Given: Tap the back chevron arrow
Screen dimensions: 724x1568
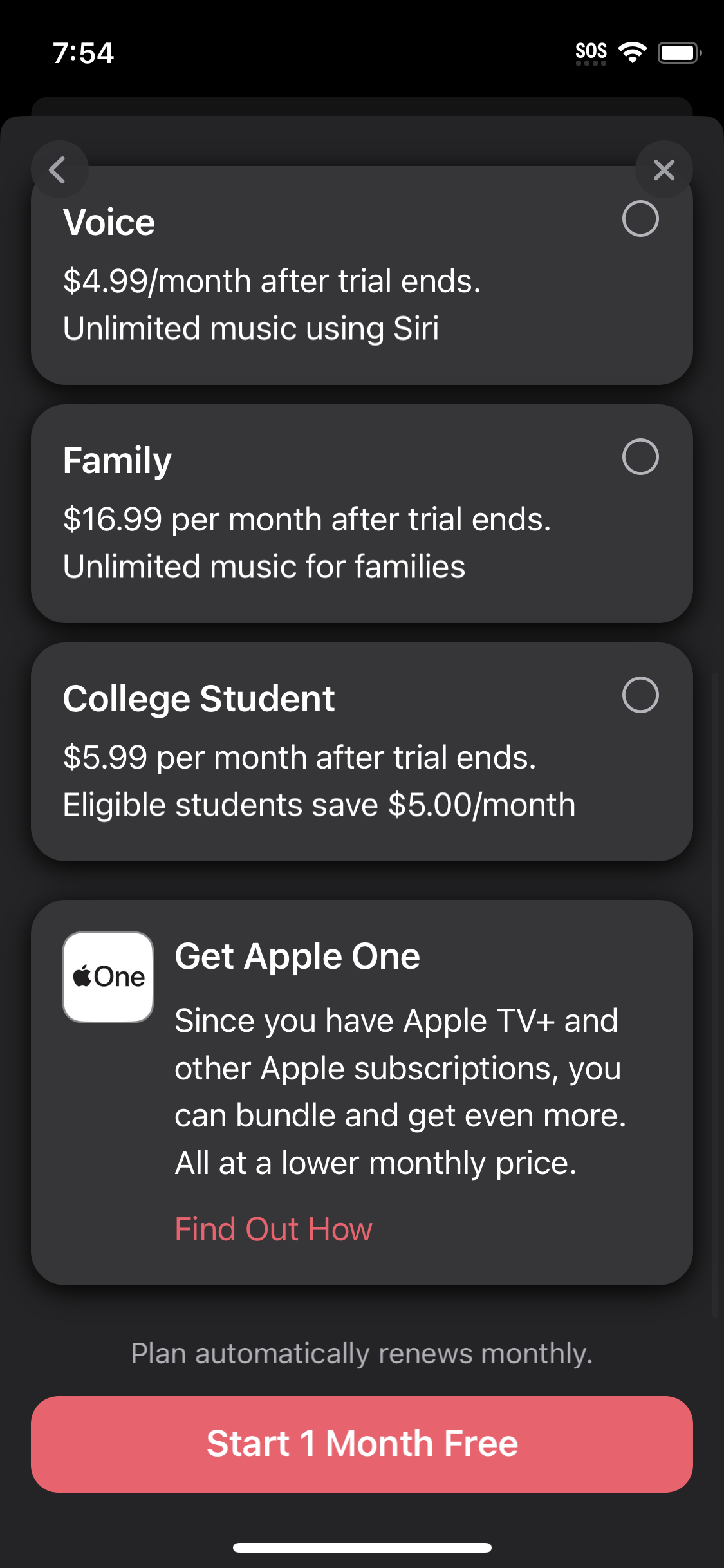Looking at the screenshot, I should click(59, 169).
